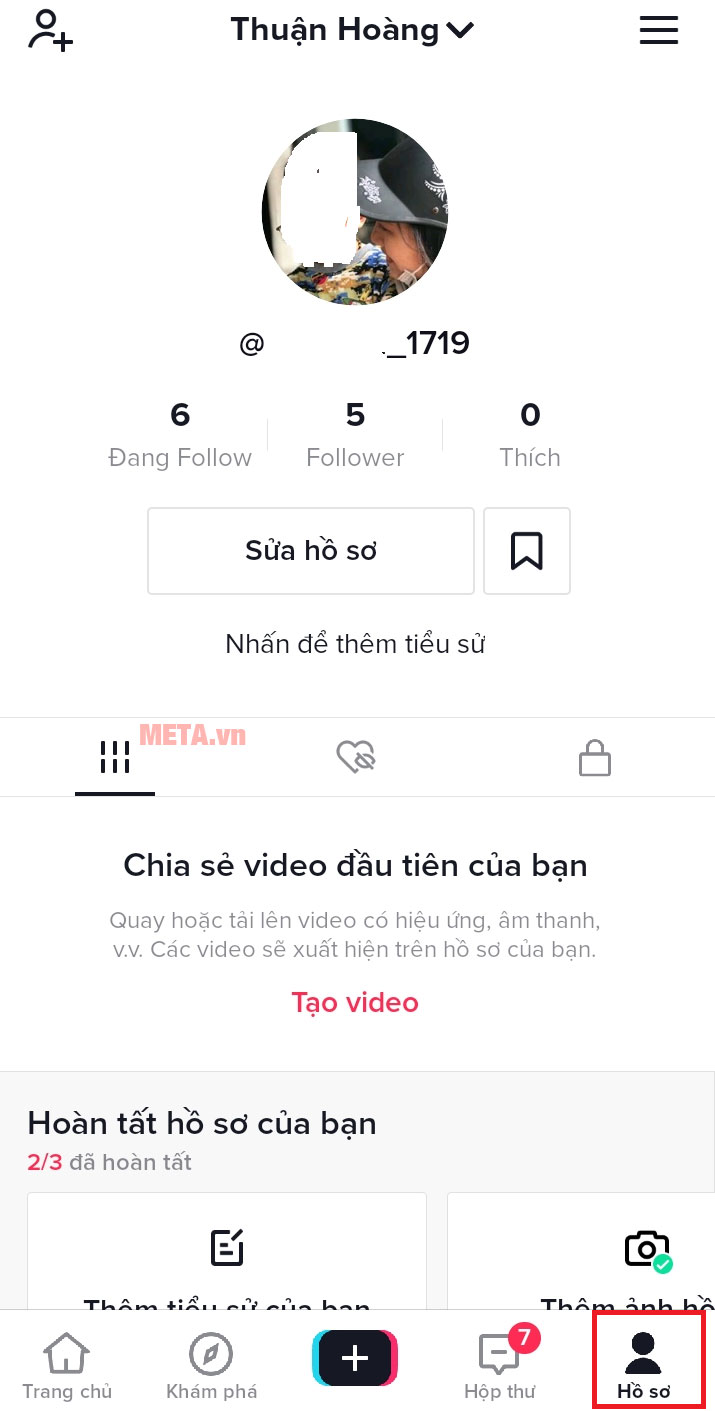Image resolution: width=715 pixels, height=1411 pixels.
Task: Open the Hộp thư inbox tab
Action: click(x=499, y=1365)
